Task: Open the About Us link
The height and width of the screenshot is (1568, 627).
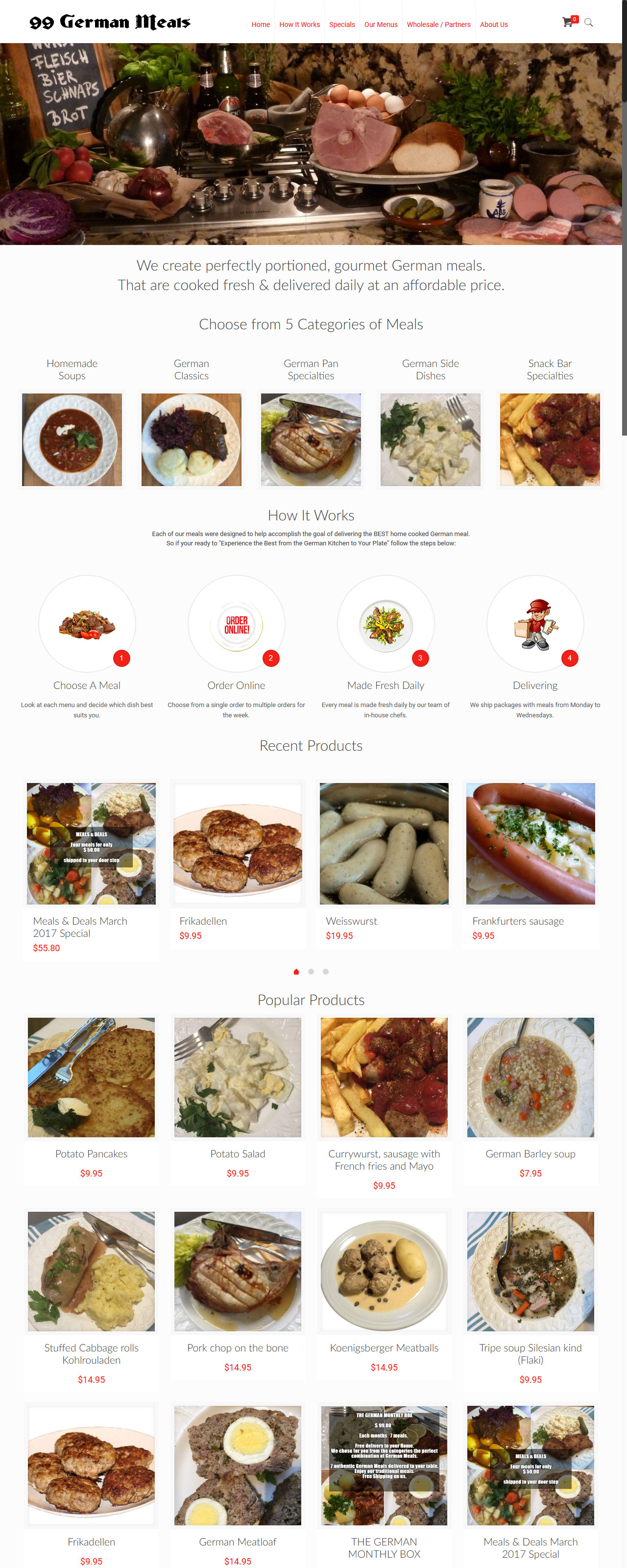Action: (x=494, y=25)
